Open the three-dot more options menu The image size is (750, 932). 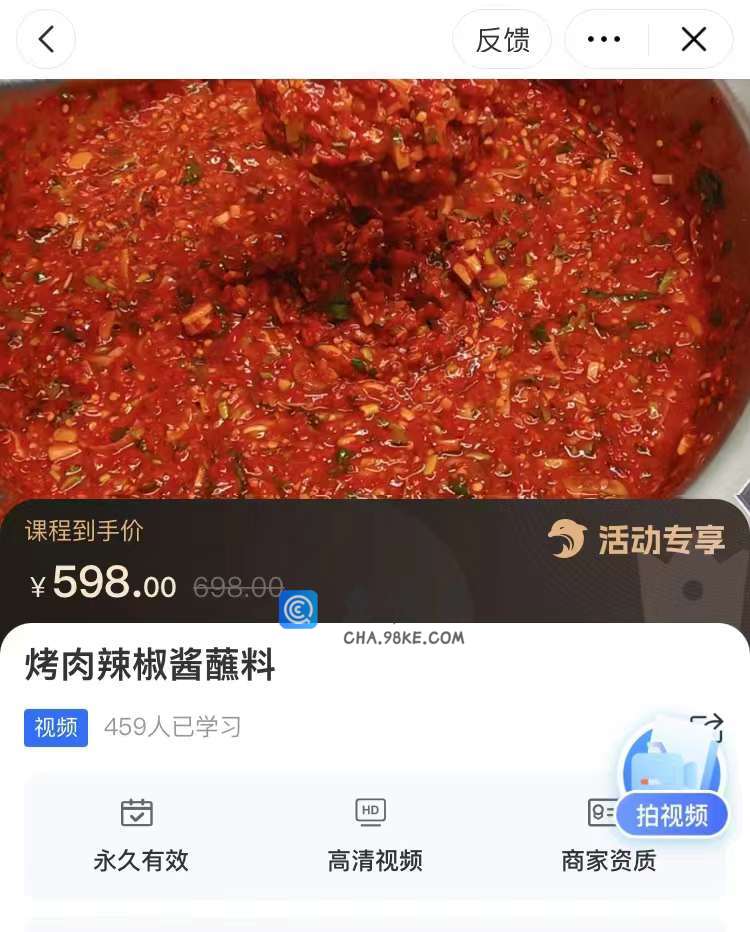[x=604, y=40]
